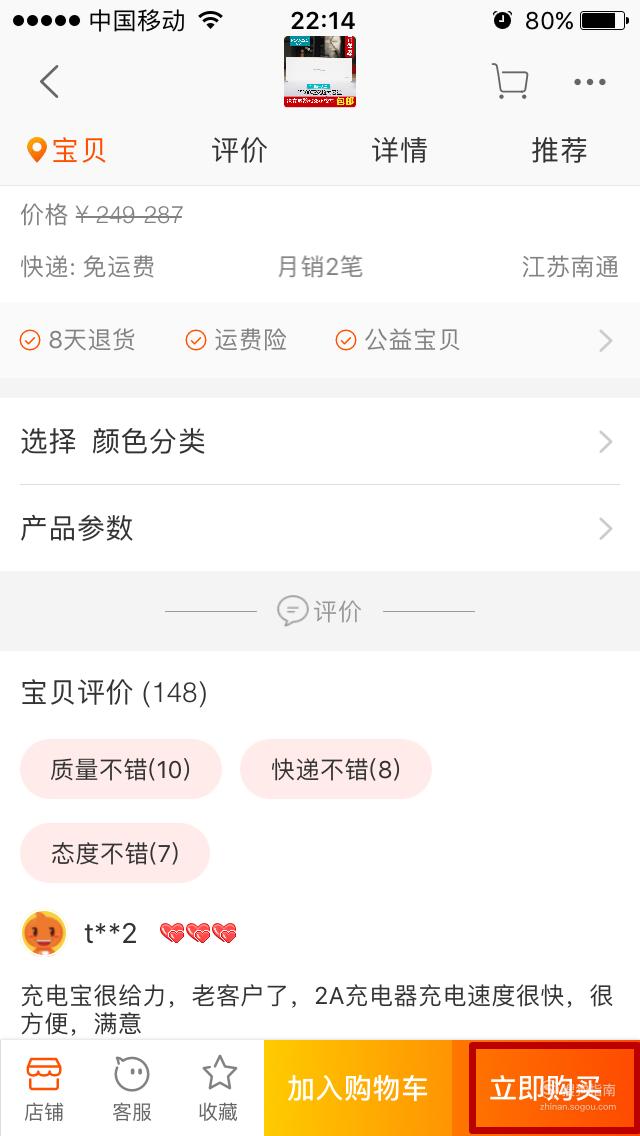Add item to 收藏 favorites
The width and height of the screenshot is (640, 1136).
[x=219, y=1088]
